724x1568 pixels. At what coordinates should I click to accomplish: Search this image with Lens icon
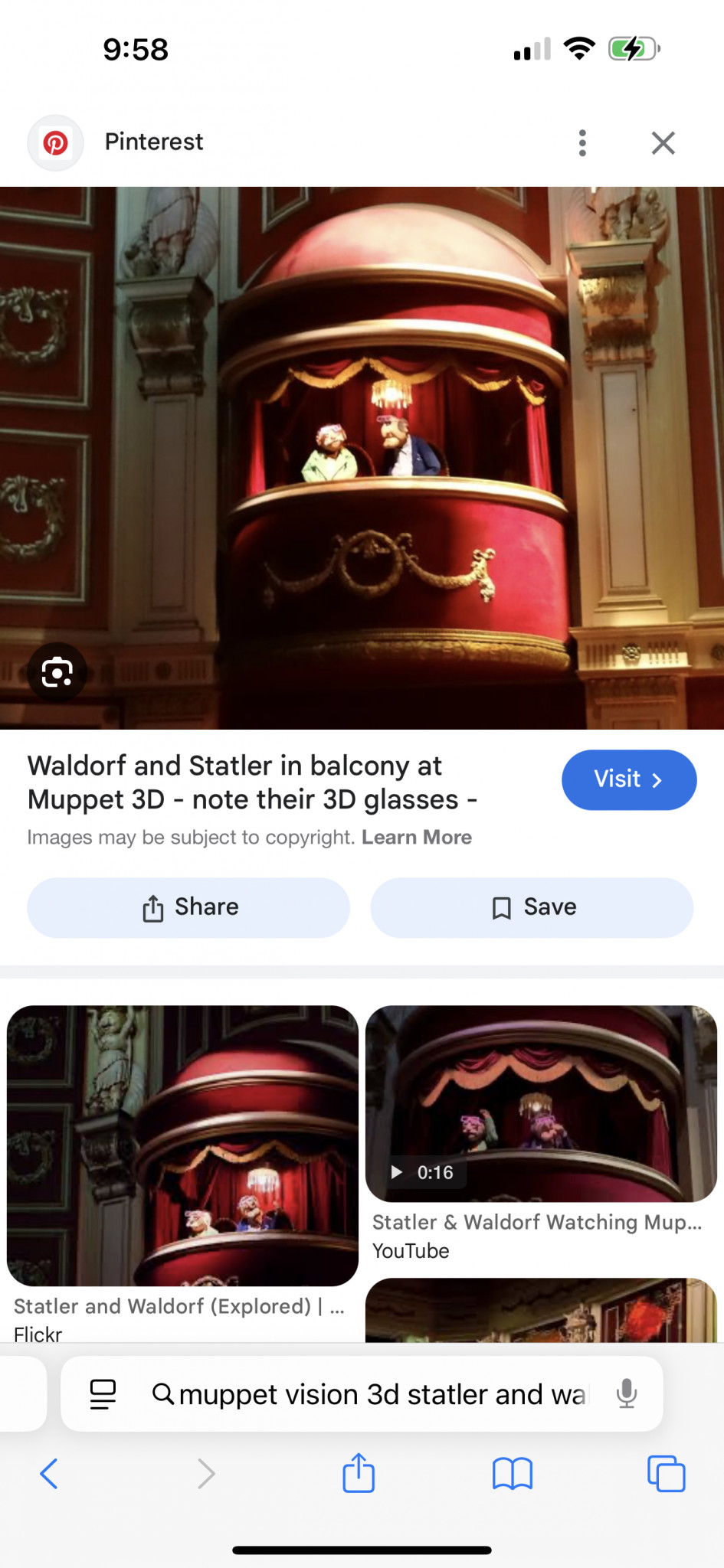tap(57, 673)
